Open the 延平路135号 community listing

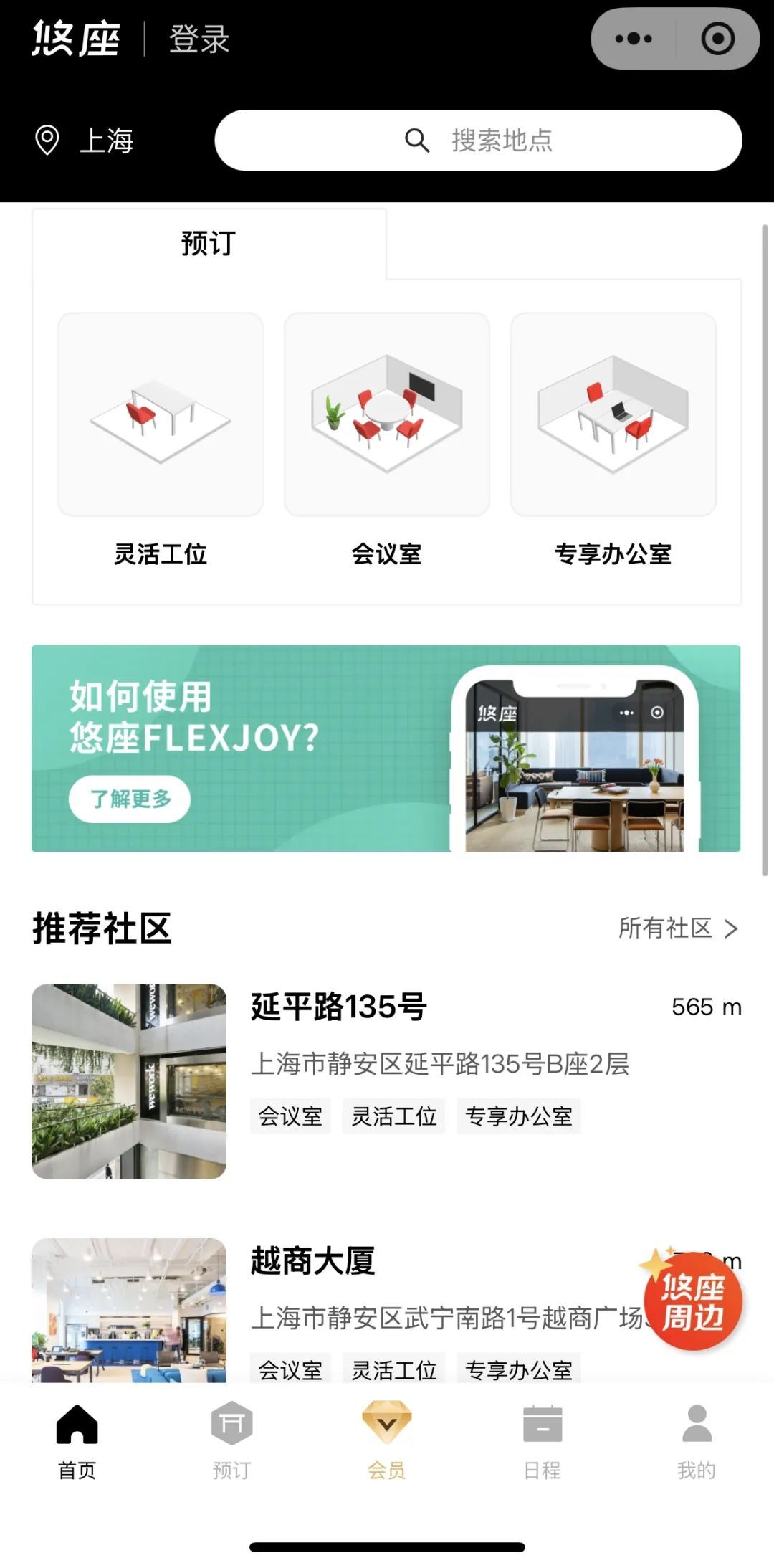pos(386,1080)
